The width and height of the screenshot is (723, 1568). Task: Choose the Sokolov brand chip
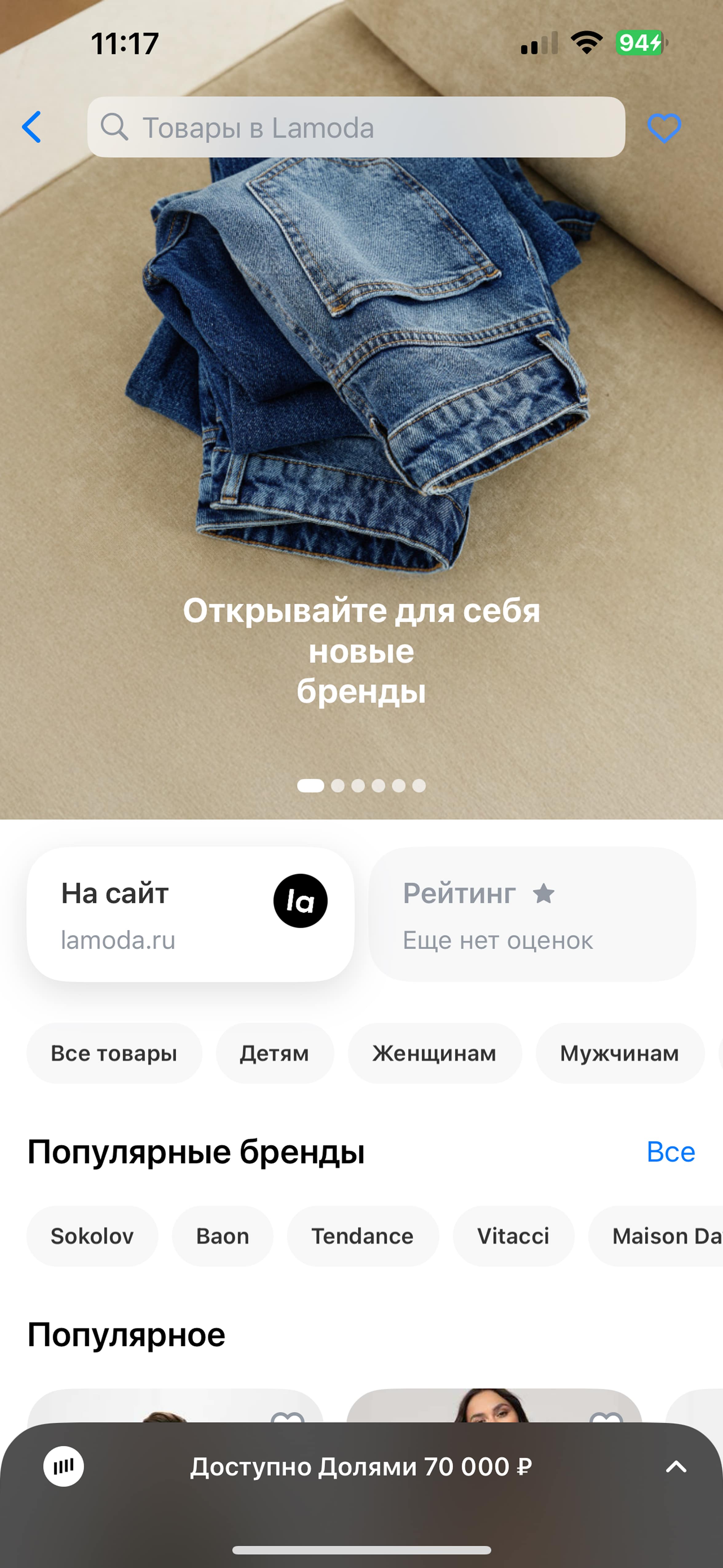93,1236
